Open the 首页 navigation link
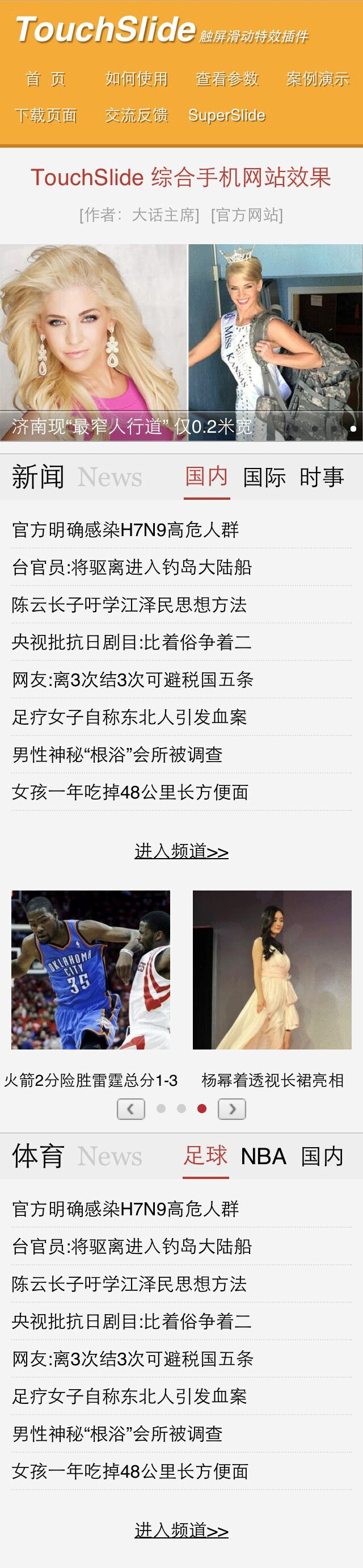The height and width of the screenshot is (1568, 363). click(x=45, y=79)
